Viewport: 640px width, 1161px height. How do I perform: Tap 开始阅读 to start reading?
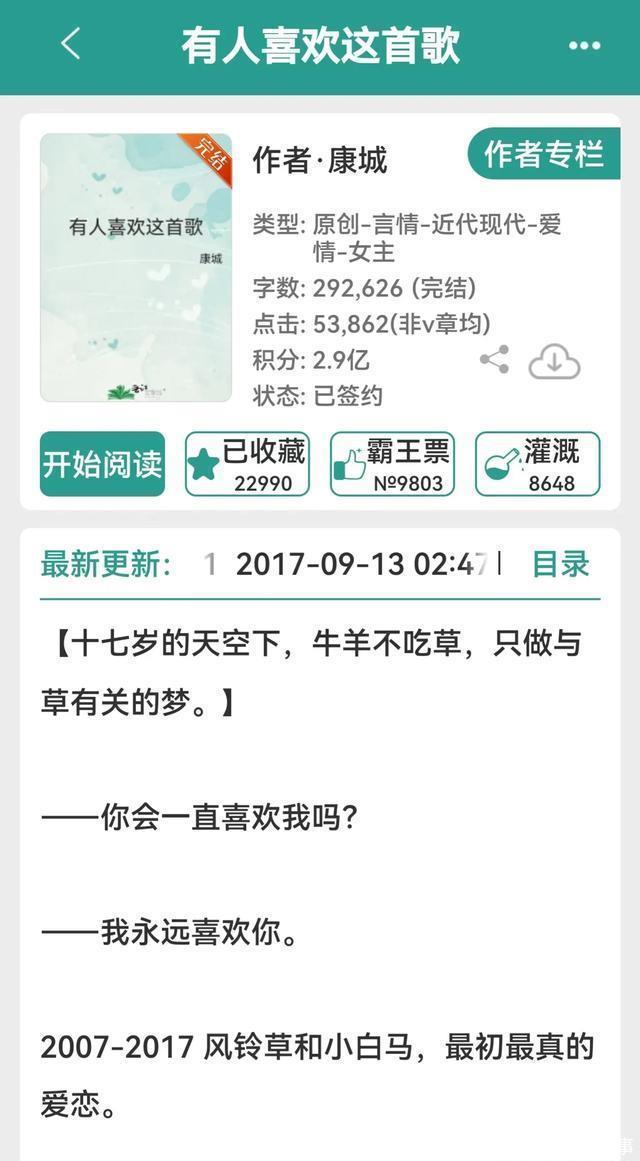(x=102, y=464)
